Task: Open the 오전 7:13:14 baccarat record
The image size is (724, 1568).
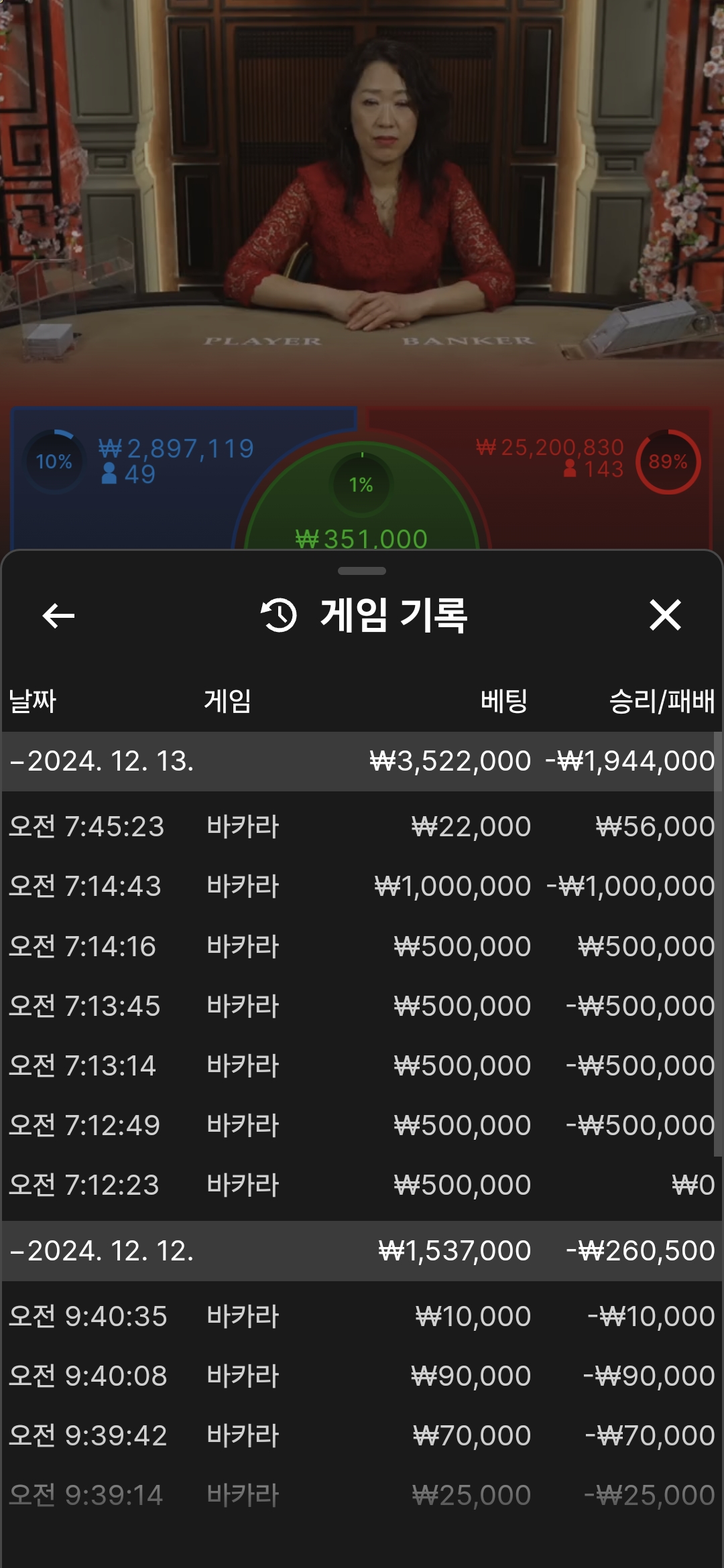Action: point(361,1065)
